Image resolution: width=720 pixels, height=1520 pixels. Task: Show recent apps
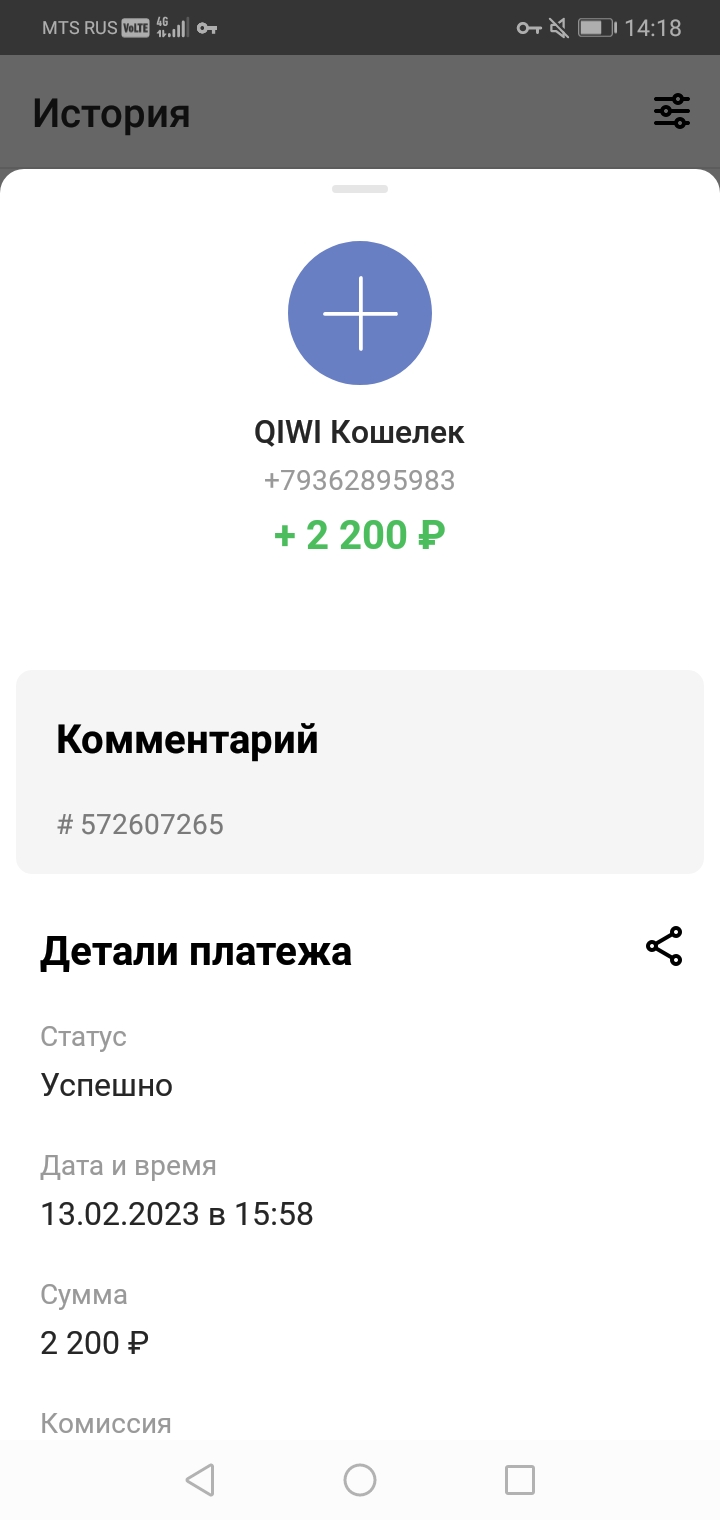click(520, 1480)
